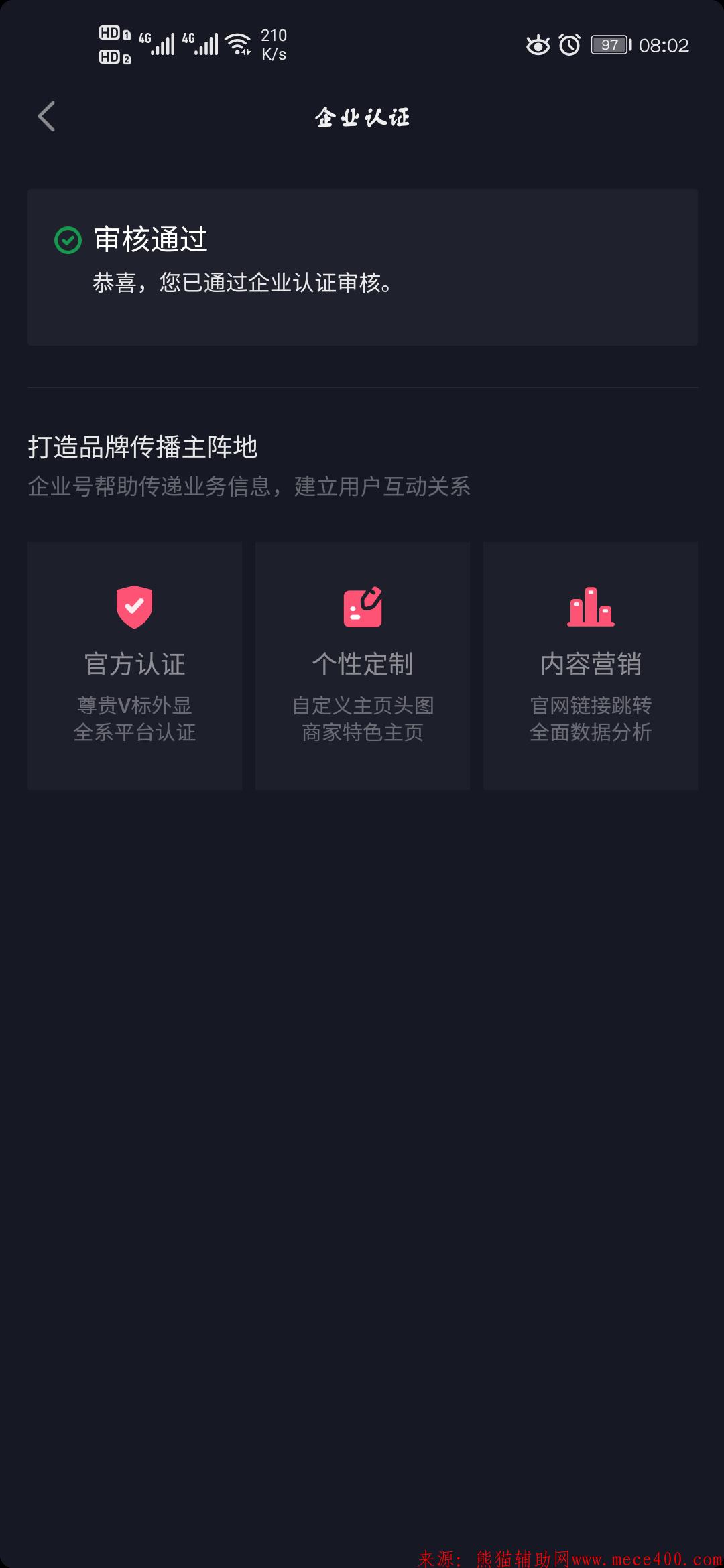Viewport: 724px width, 1568px height.
Task: Open the 个性定制 feature card
Action: pyautogui.click(x=362, y=665)
